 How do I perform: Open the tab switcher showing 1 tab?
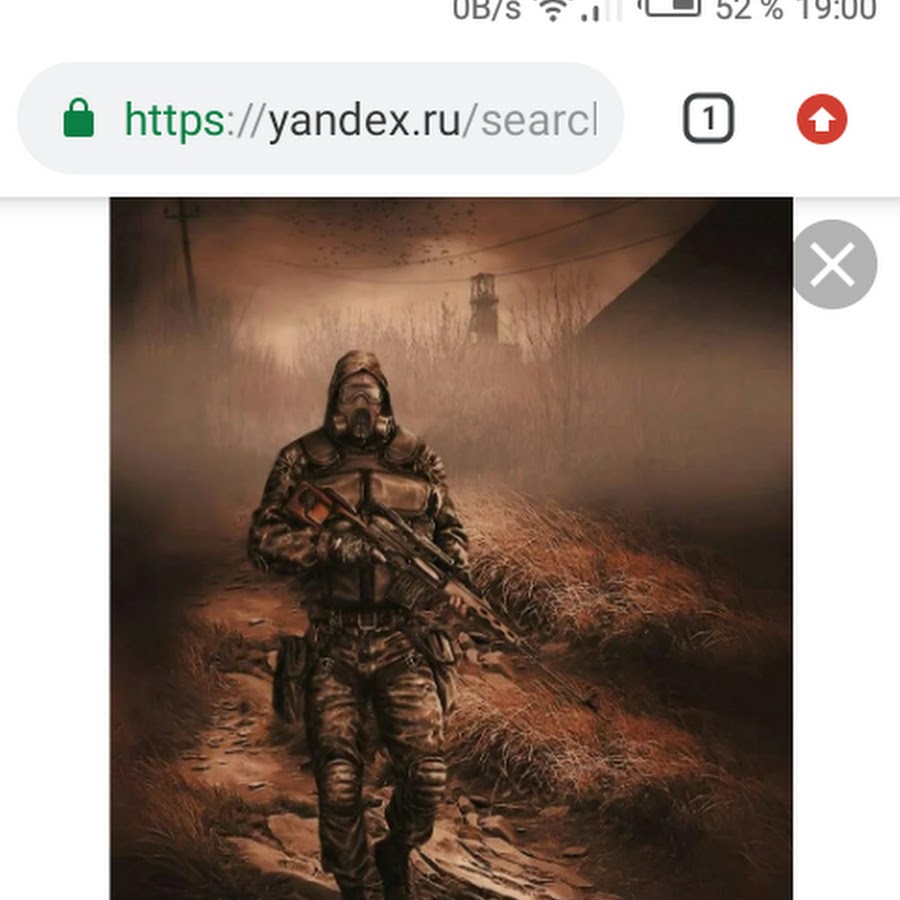(708, 120)
